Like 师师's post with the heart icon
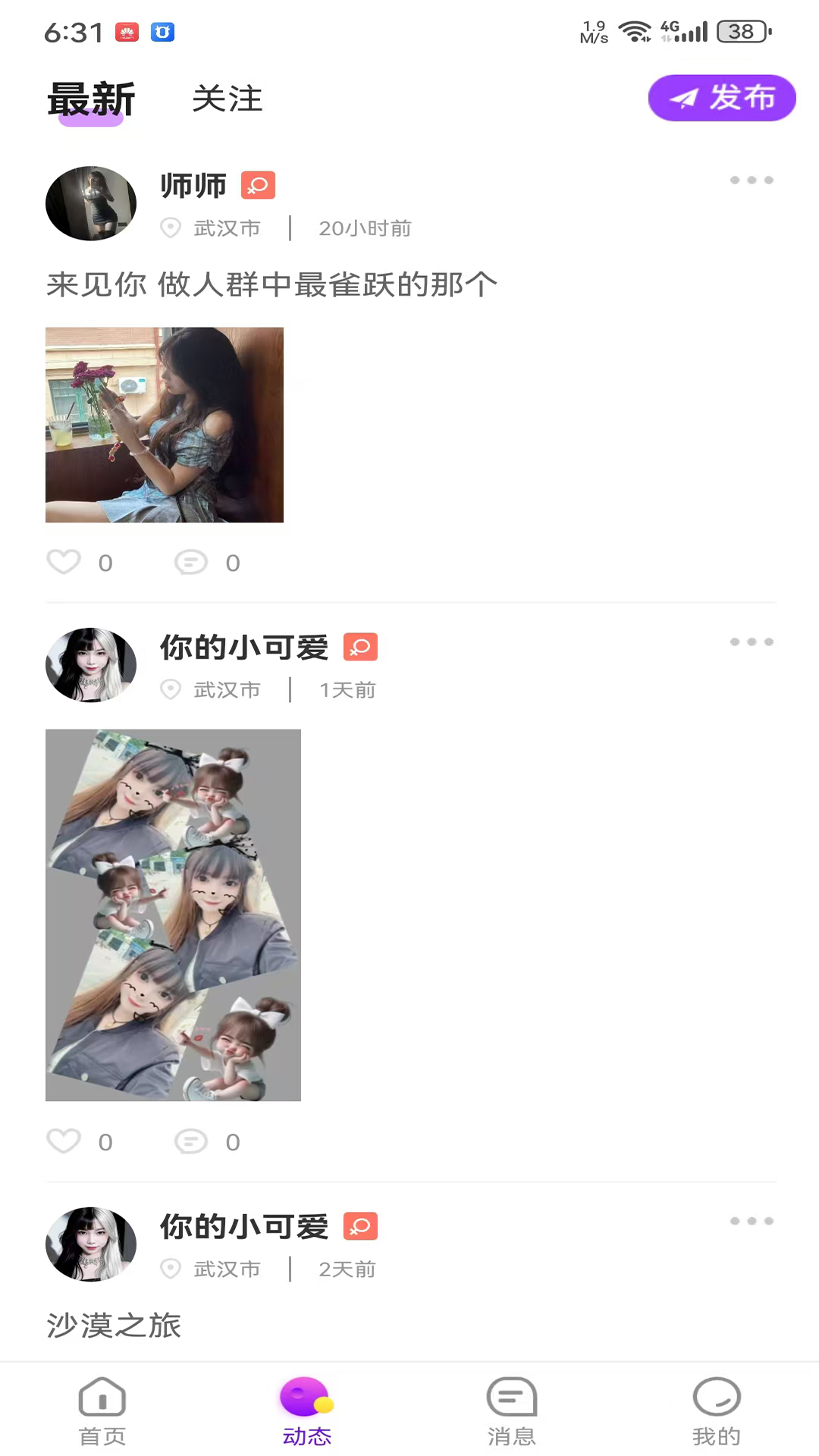This screenshot has width=819, height=1456. coord(63,562)
